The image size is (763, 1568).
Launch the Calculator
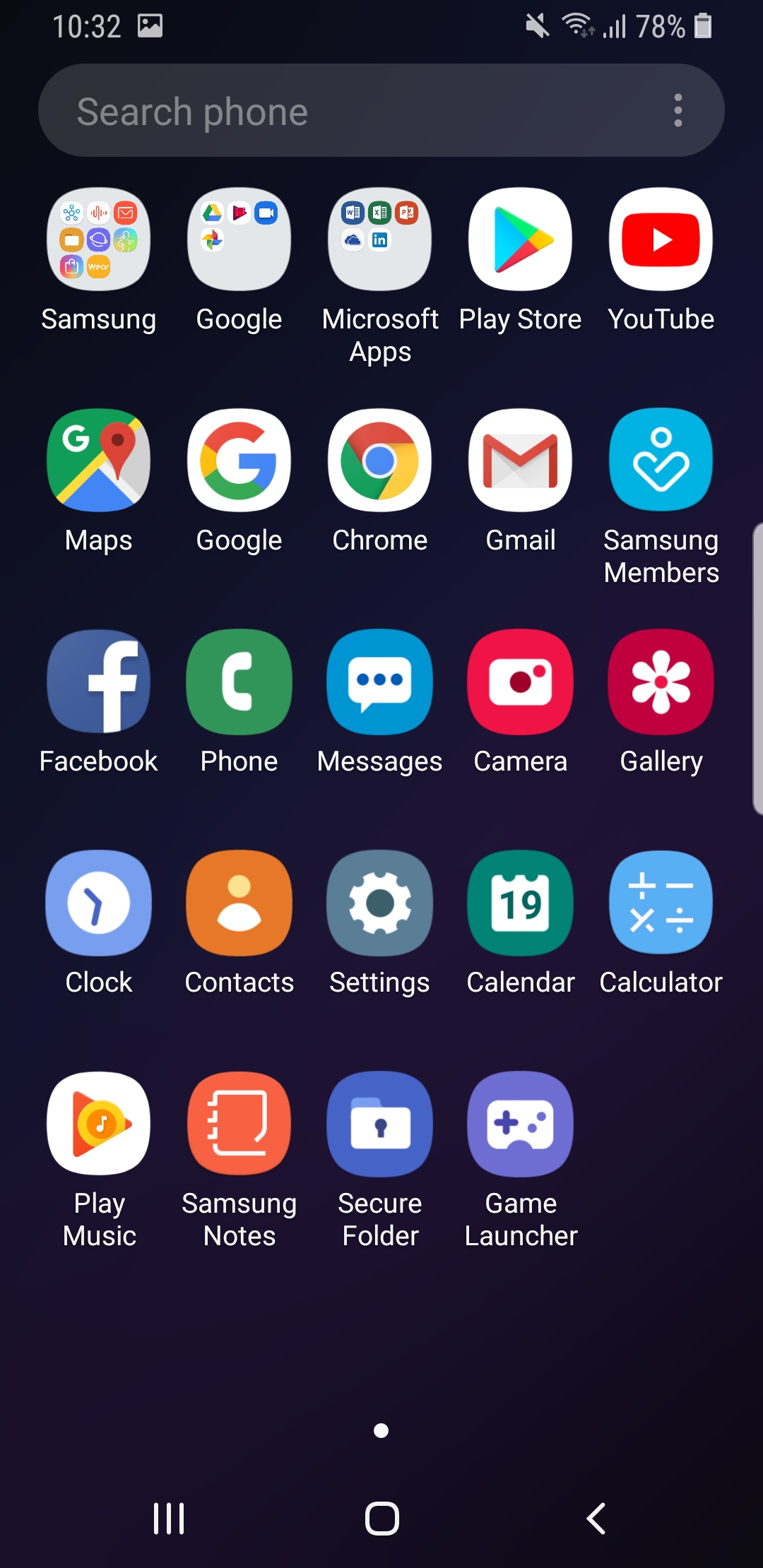(661, 903)
